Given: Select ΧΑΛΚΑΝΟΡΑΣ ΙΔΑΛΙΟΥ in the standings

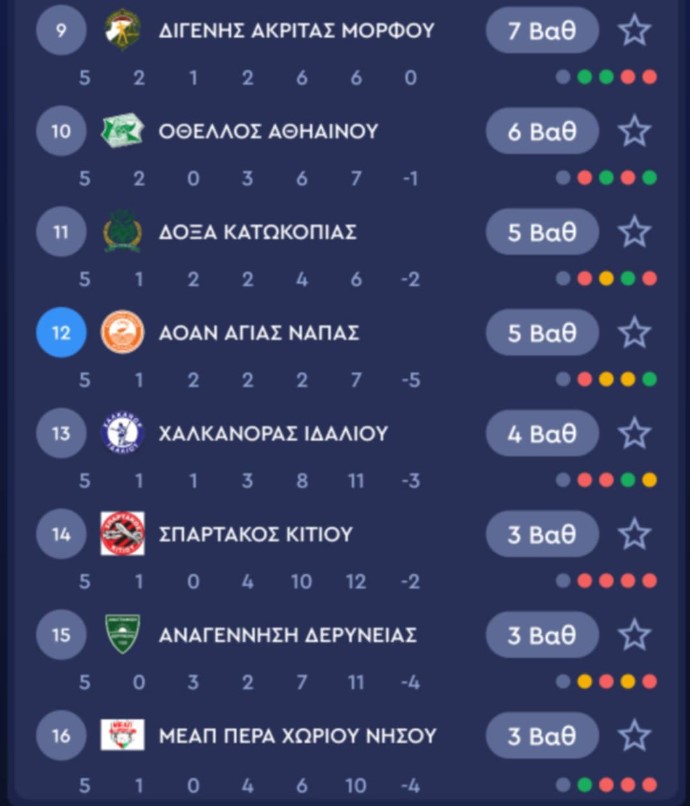Looking at the screenshot, I should [273, 433].
